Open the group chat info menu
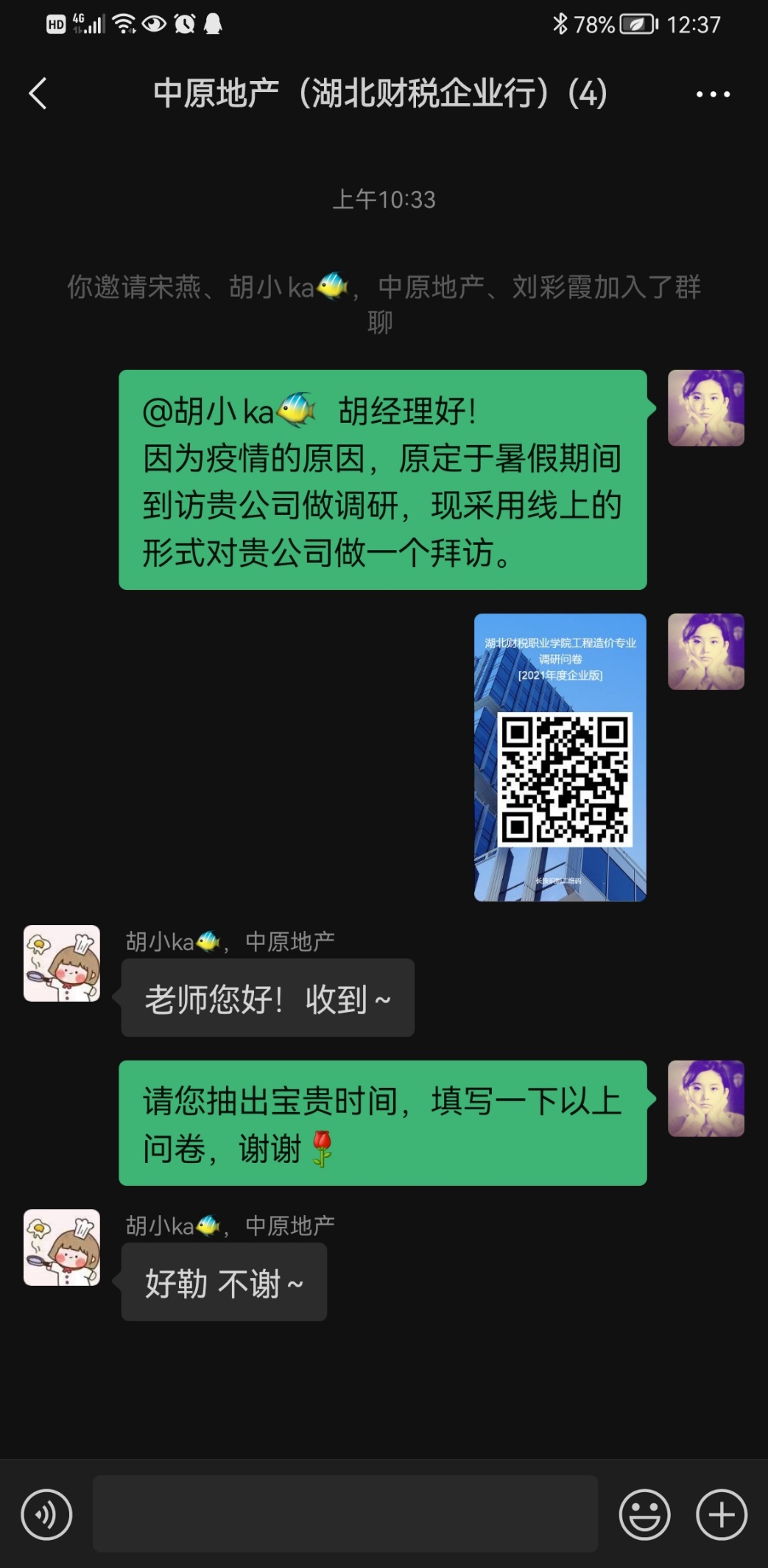This screenshot has width=768, height=1568. click(713, 94)
